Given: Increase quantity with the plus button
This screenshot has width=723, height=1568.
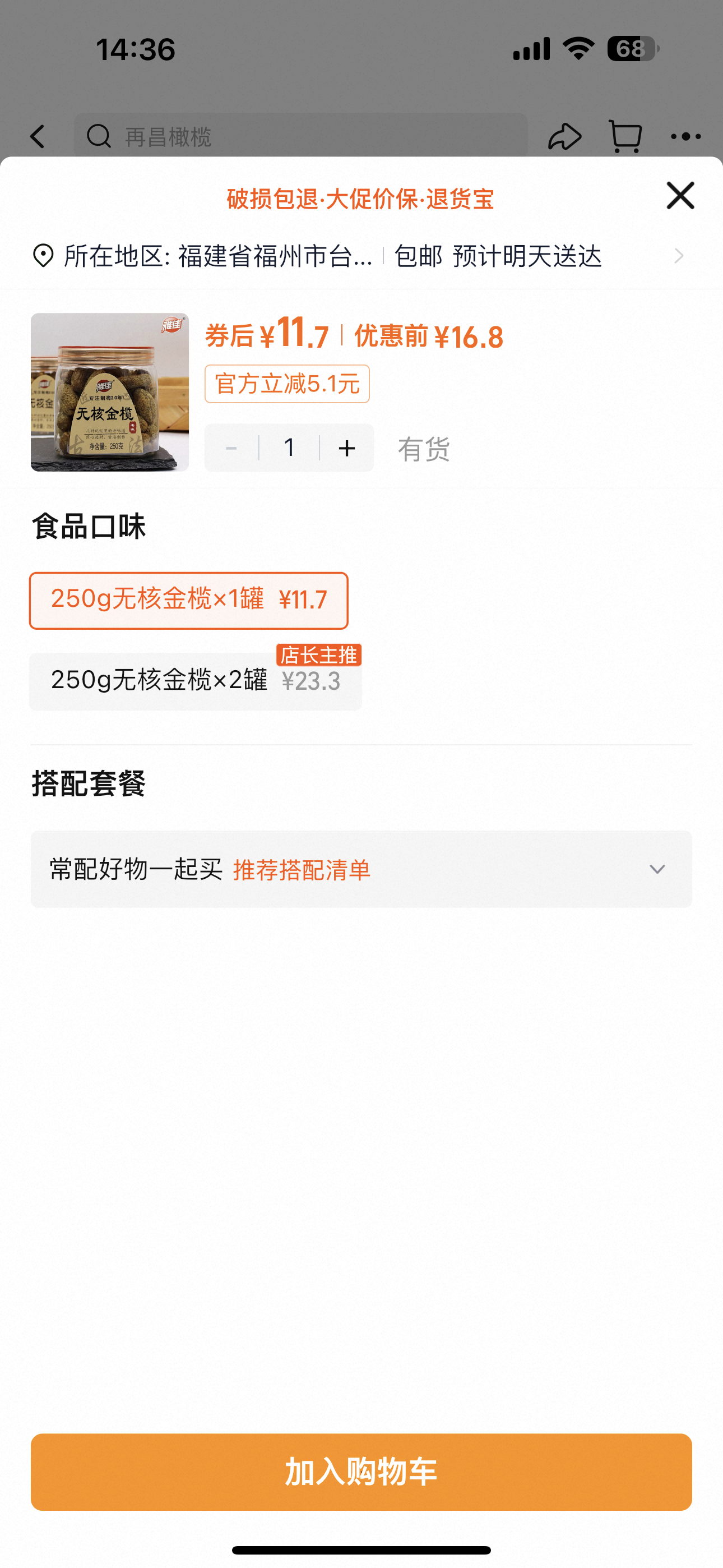Looking at the screenshot, I should 347,449.
